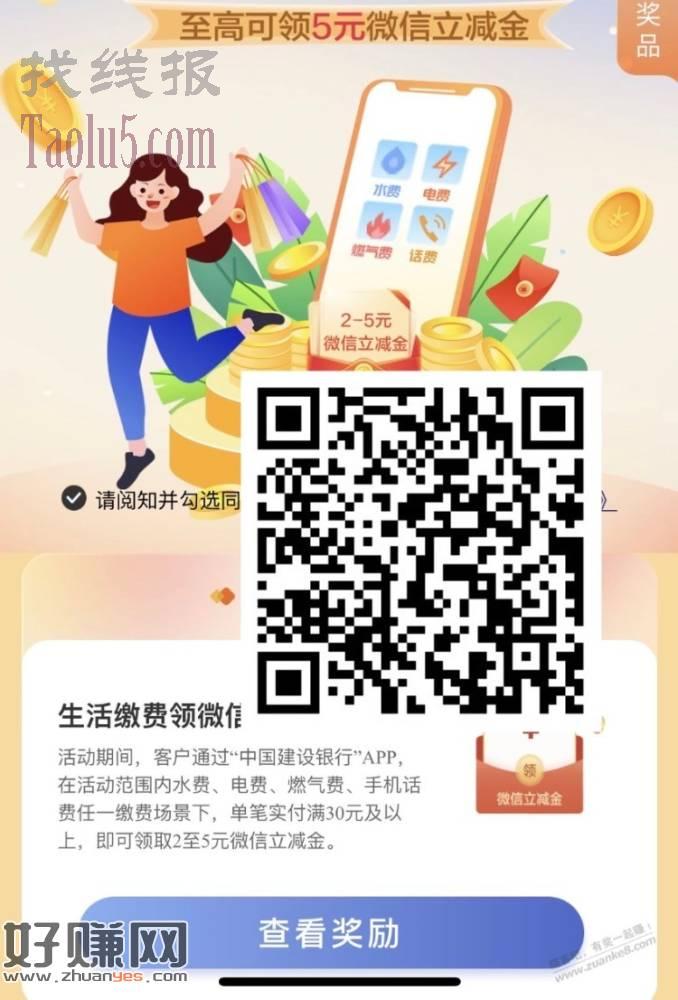Toggle the 请阅知并勾选 agreement checkbox

[73, 498]
